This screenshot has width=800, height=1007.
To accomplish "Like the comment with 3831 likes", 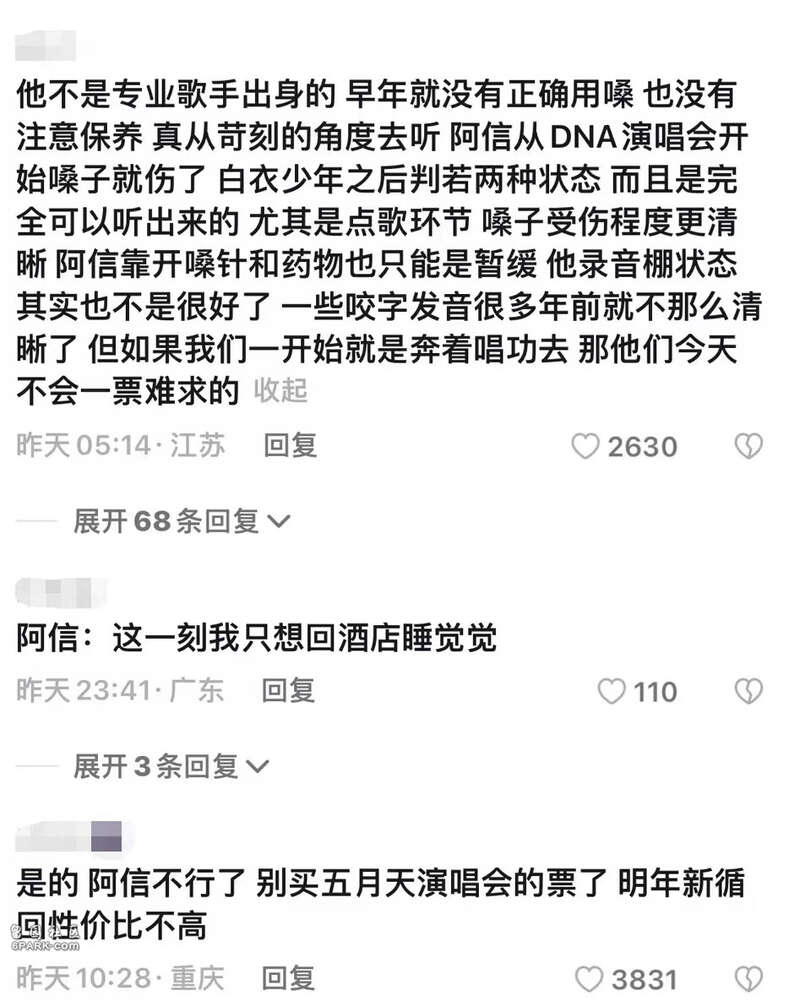I will (591, 978).
